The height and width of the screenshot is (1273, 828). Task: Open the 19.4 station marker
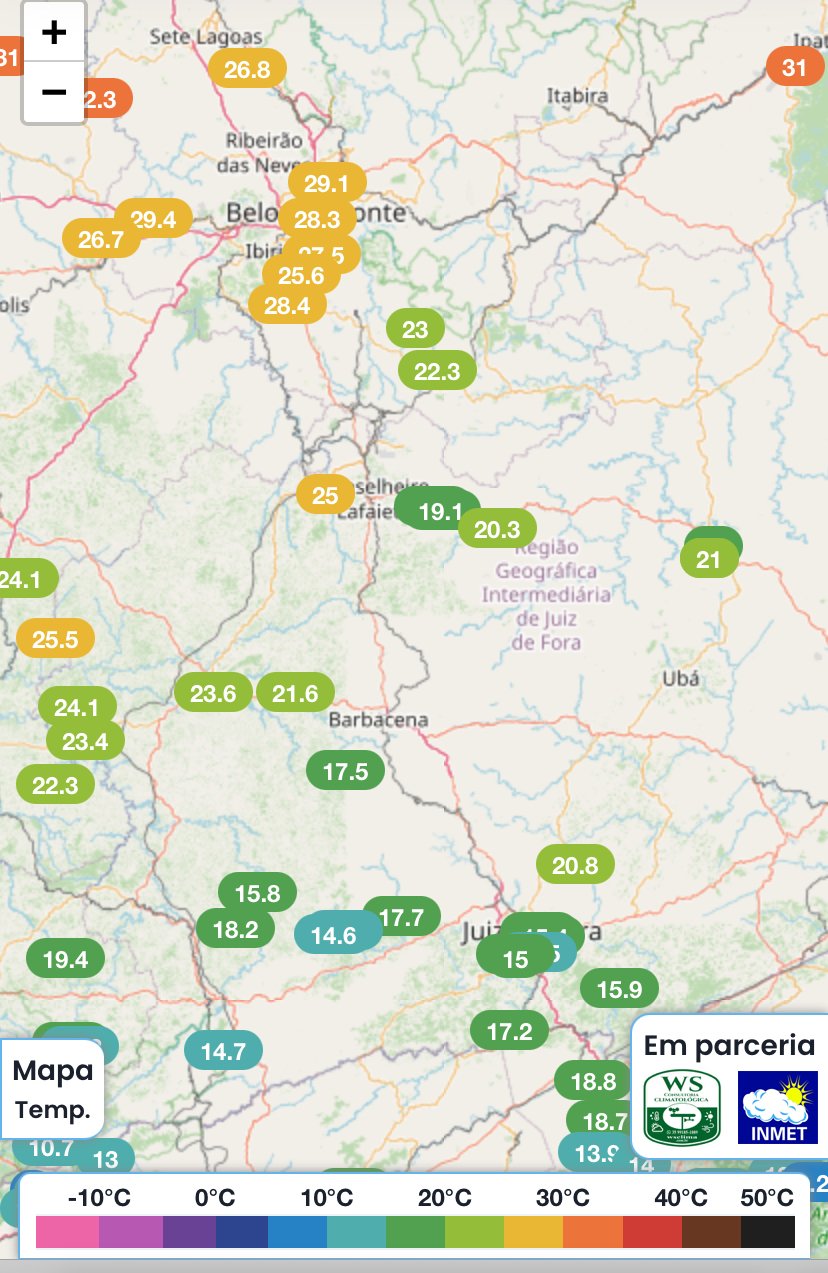pos(66,960)
